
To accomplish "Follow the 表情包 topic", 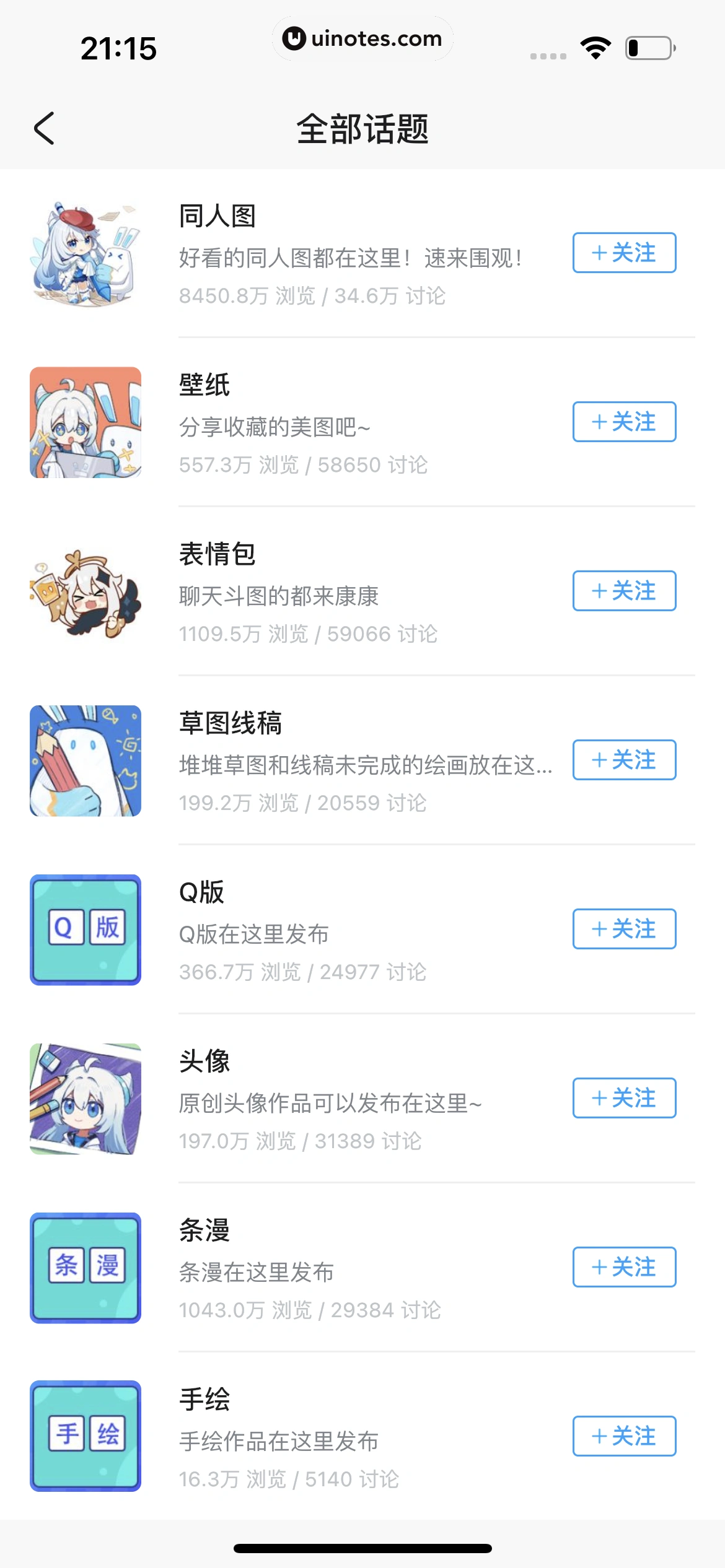I will (624, 591).
